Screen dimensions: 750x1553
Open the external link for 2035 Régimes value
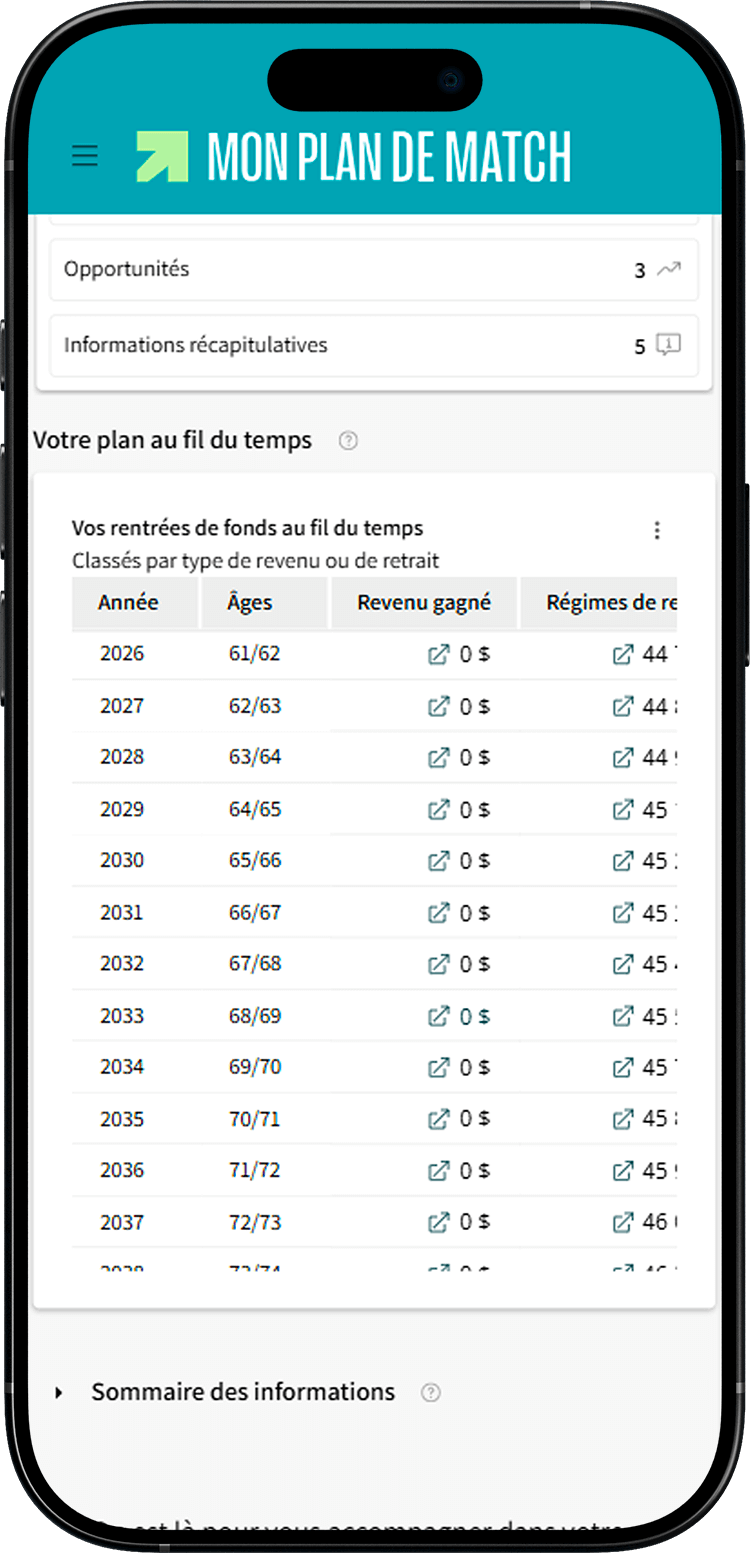point(624,1118)
